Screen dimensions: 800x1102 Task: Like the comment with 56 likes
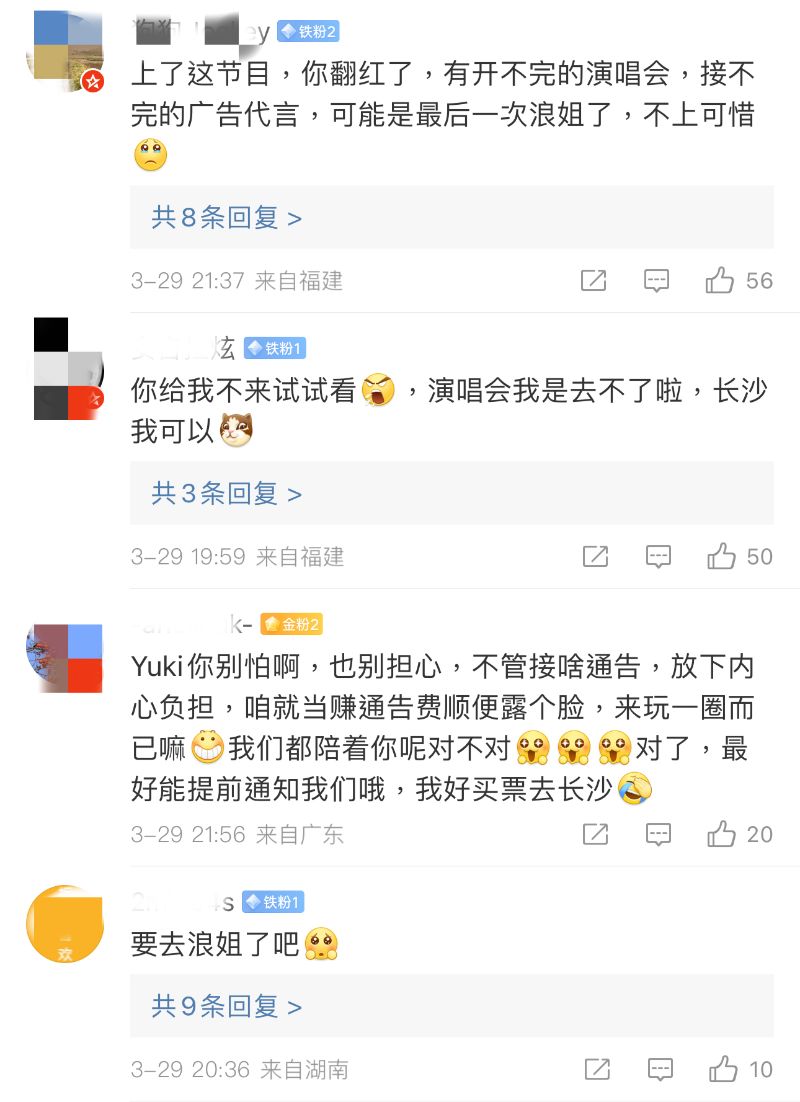[720, 281]
